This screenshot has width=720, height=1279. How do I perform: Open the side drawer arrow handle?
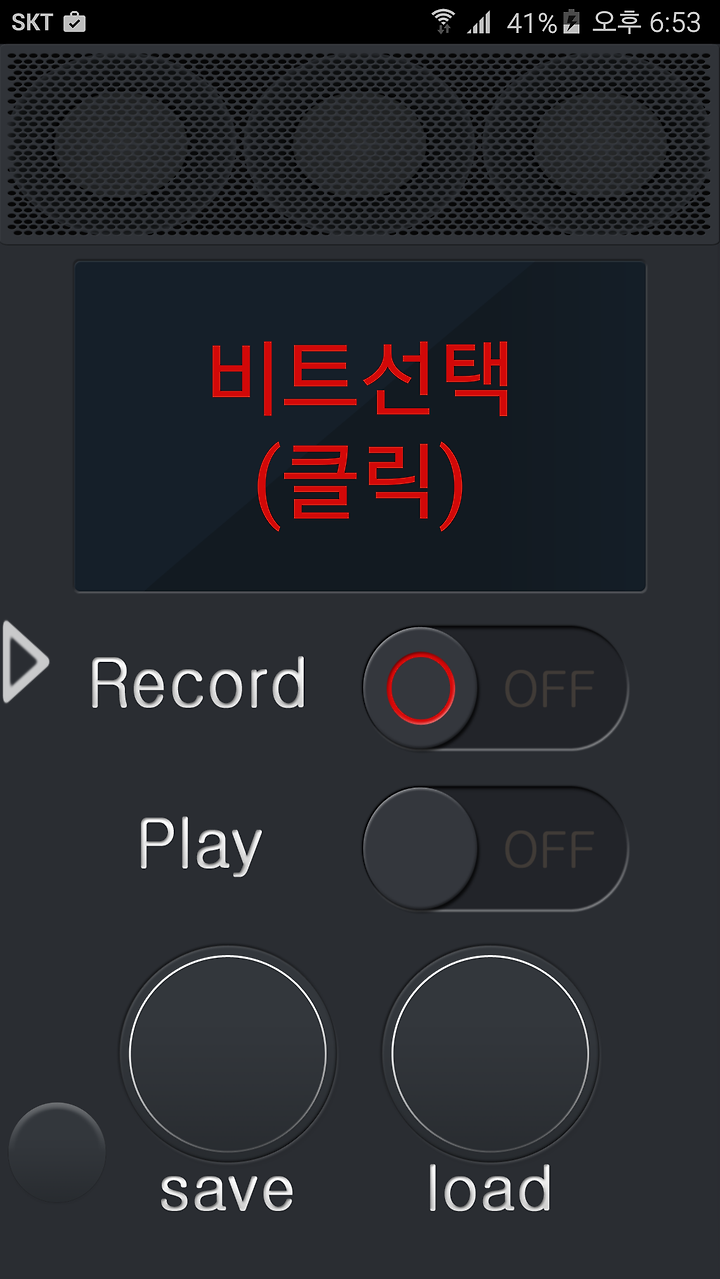coord(25,662)
